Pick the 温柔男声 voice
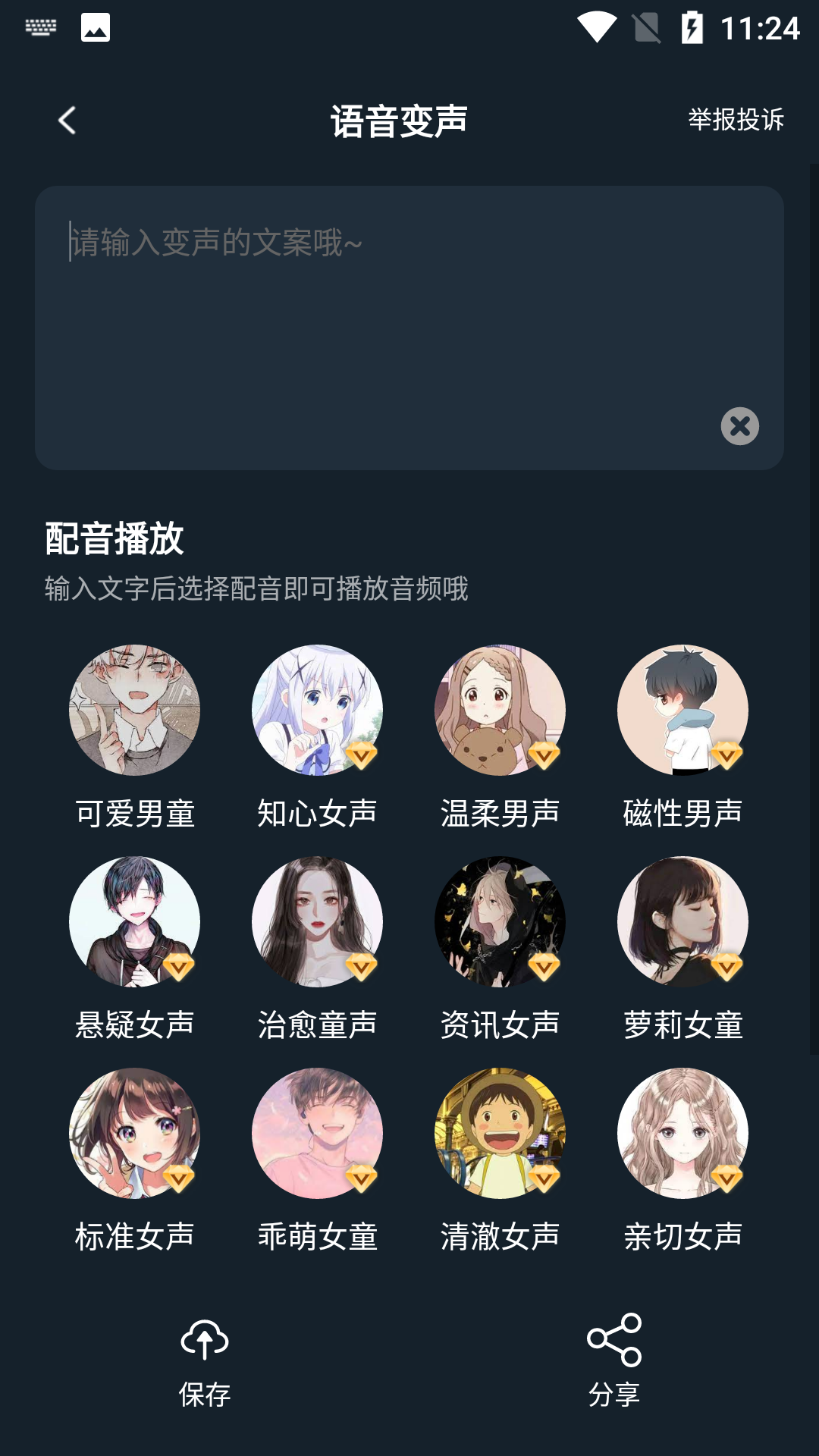This screenshot has width=819, height=1456. (500, 711)
